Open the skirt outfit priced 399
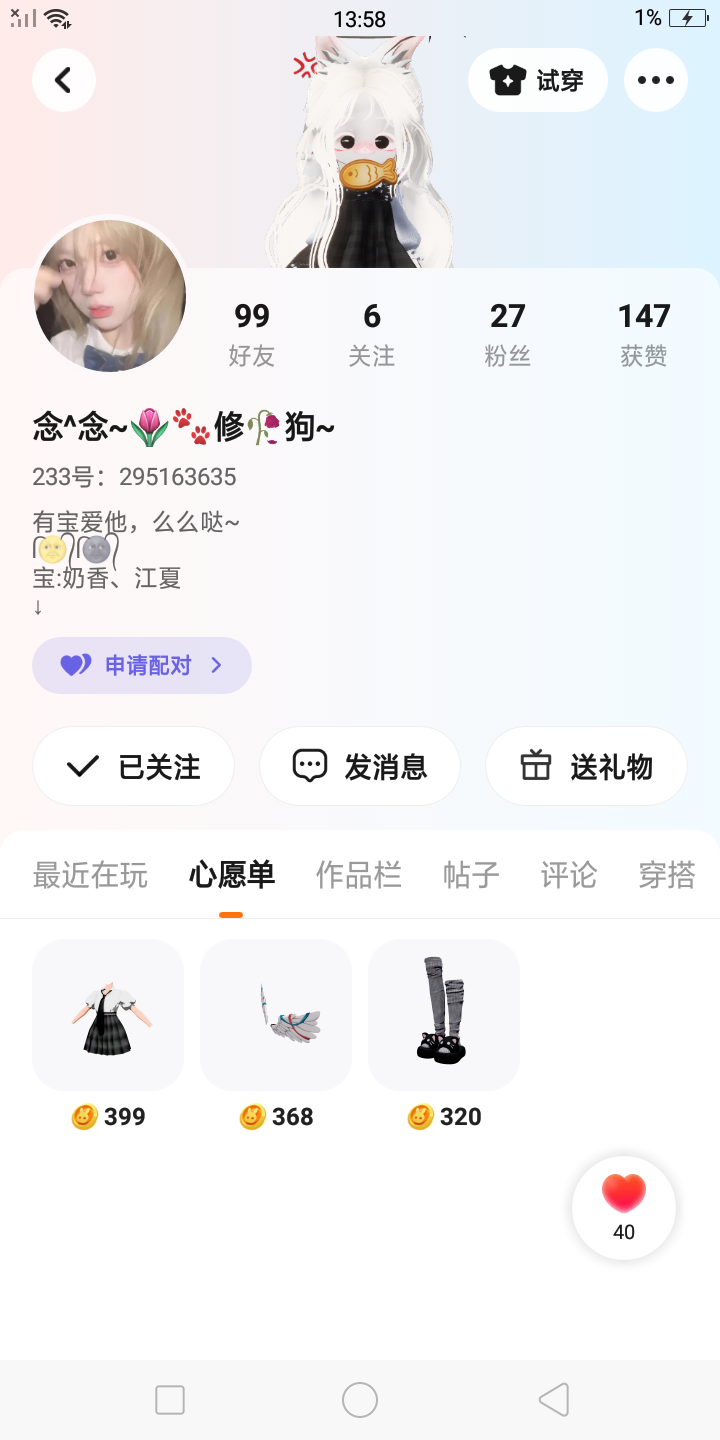720x1440 pixels. click(x=108, y=1014)
